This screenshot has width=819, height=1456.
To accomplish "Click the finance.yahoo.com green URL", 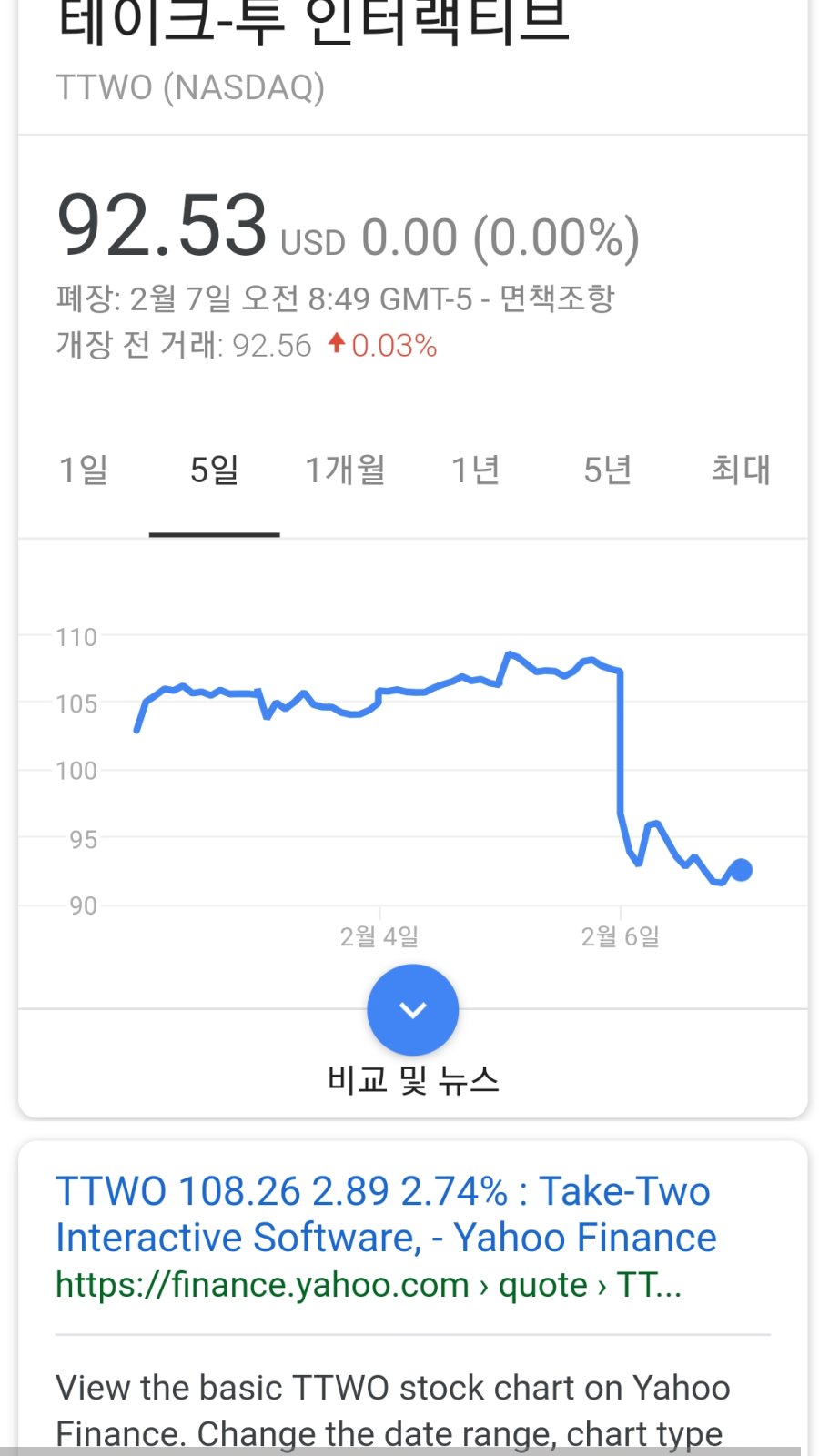I will (368, 1284).
